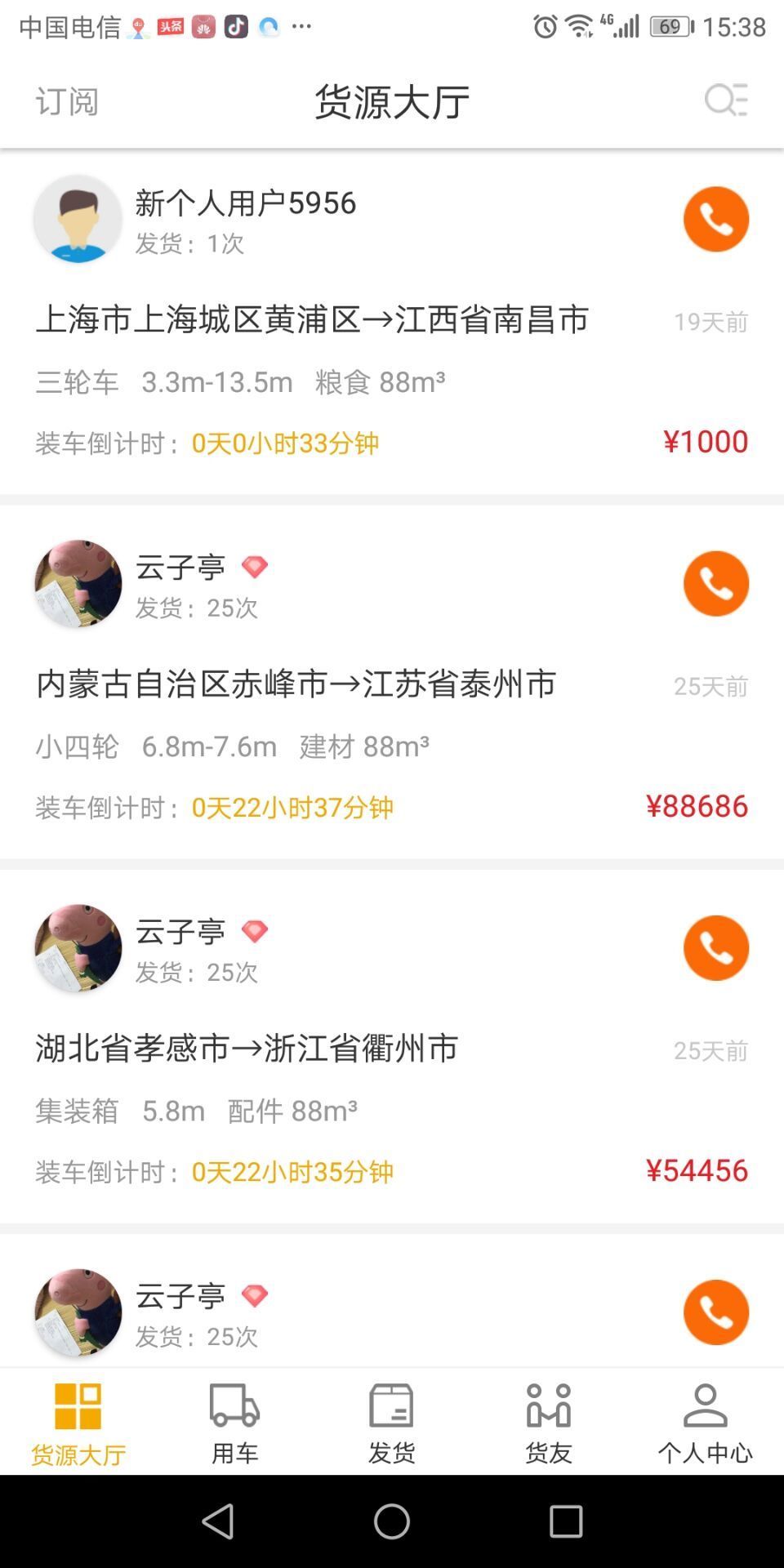Screen dimensions: 784x1568
Task: Open the 货友 tab
Action: click(549, 1423)
